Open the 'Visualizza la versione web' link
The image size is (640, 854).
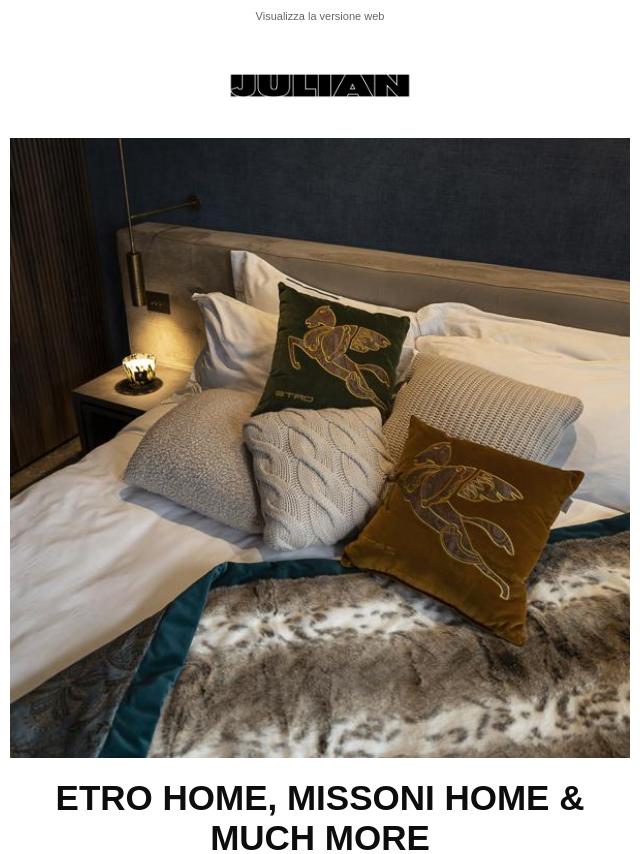319,16
